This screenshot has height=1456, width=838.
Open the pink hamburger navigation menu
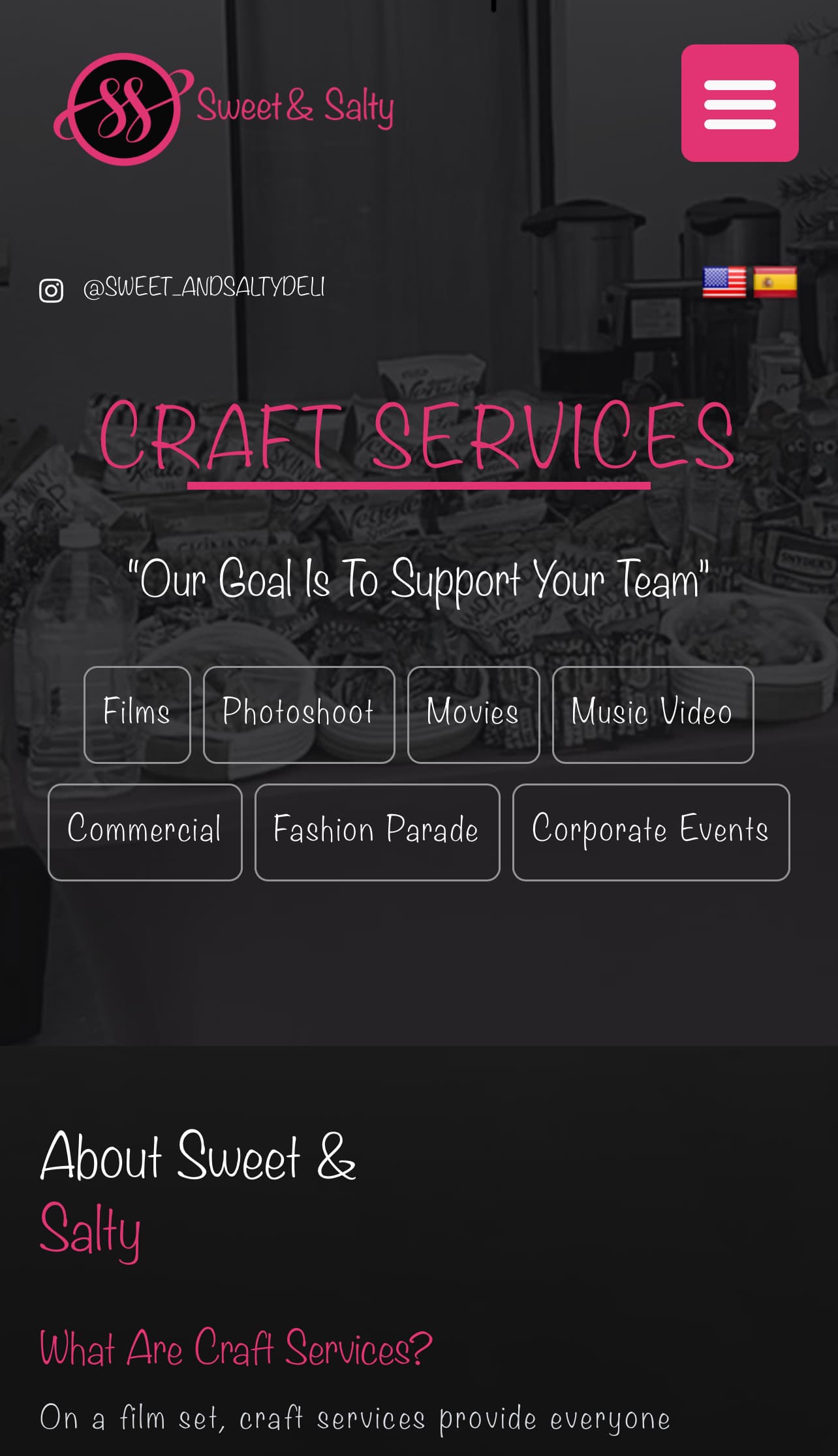(x=739, y=103)
